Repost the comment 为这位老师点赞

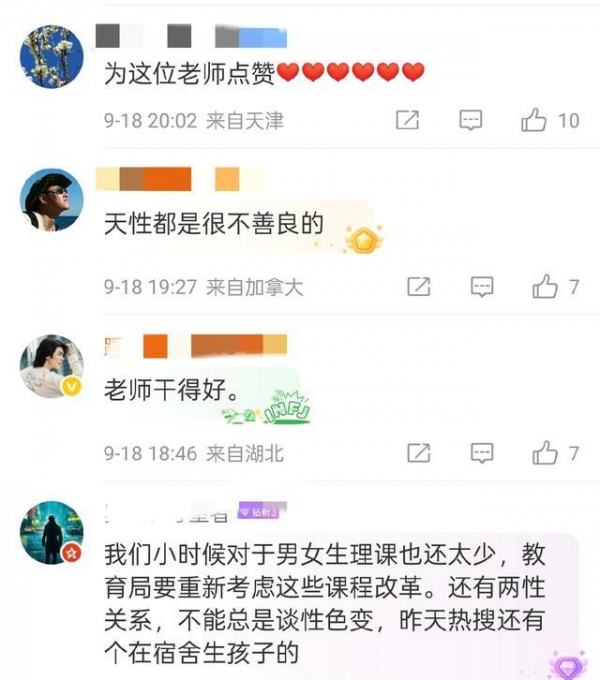point(407,121)
